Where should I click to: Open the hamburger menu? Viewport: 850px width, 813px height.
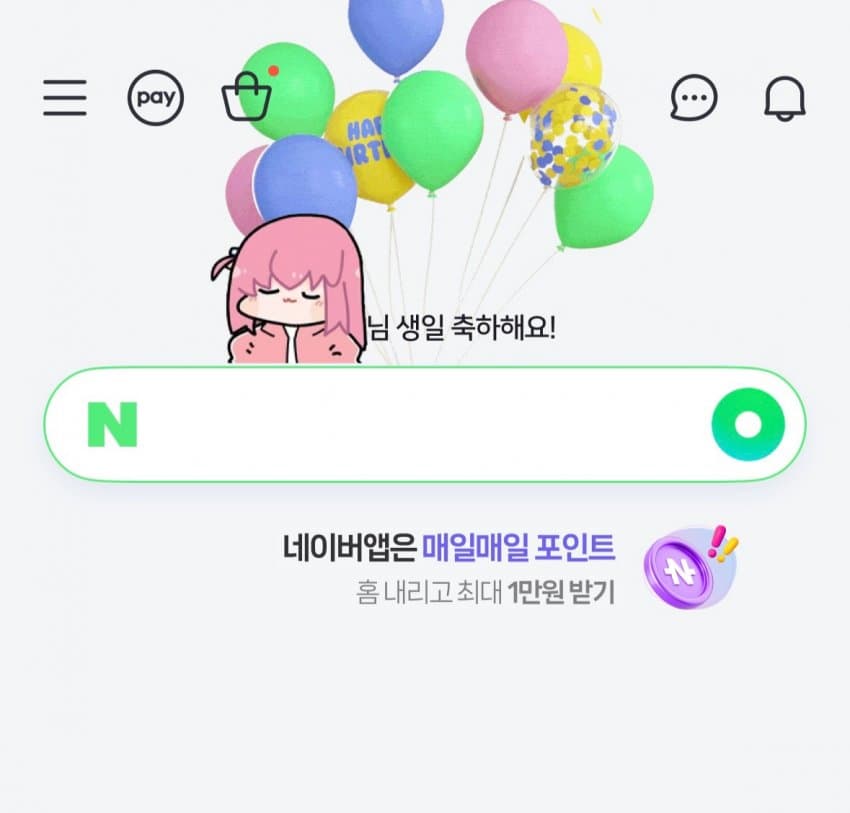[x=65, y=98]
